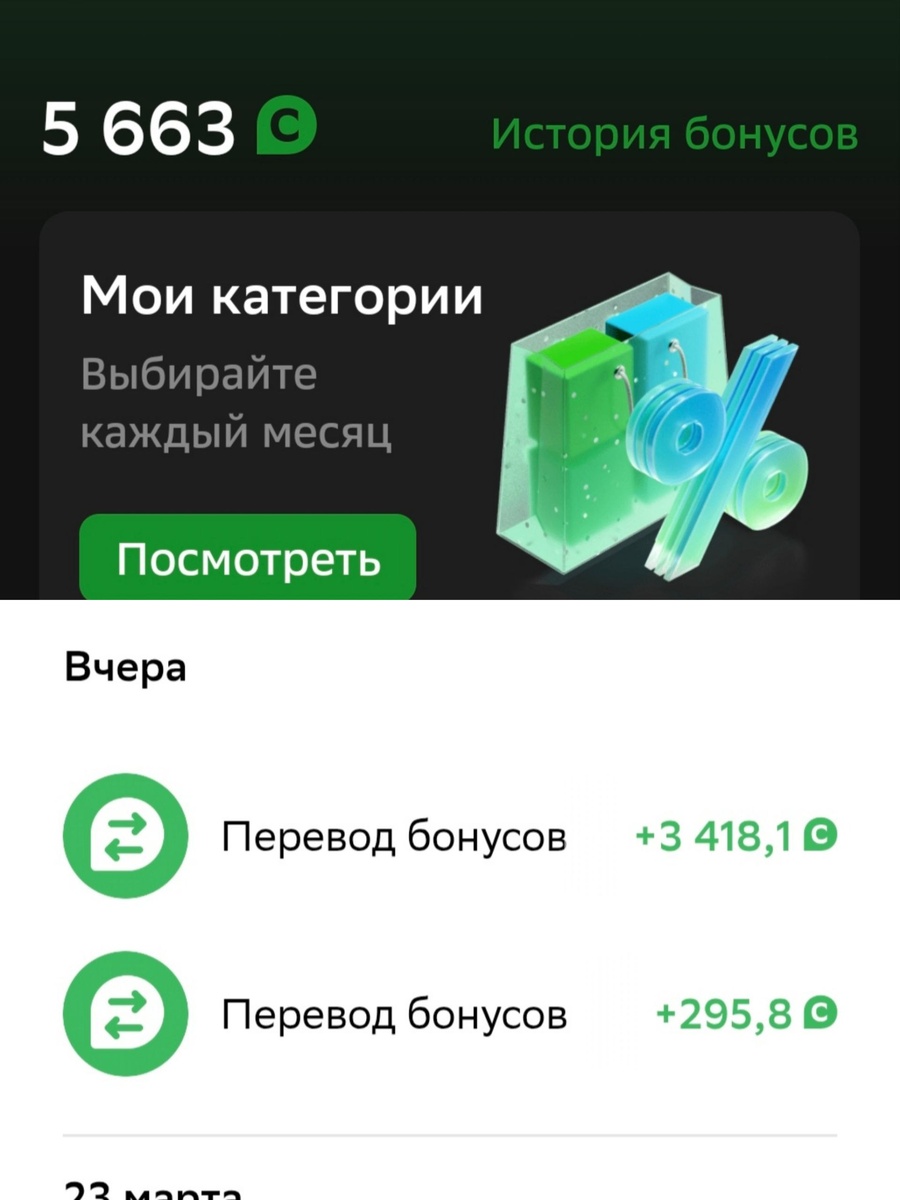Tap the green Spasibo bonus icon beside 5 663
The height and width of the screenshot is (1200, 900).
pyautogui.click(x=289, y=125)
